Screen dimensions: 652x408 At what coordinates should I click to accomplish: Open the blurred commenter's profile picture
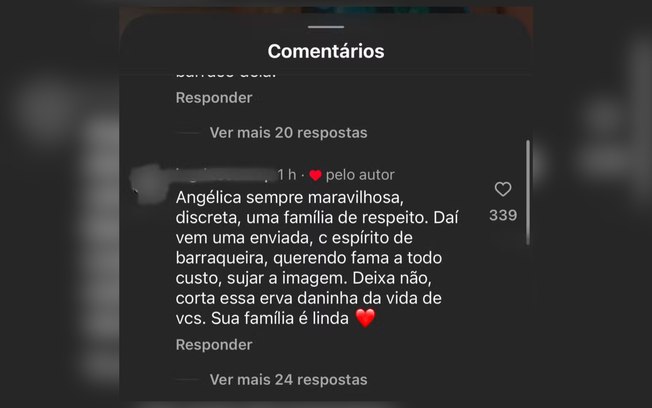[x=150, y=185]
